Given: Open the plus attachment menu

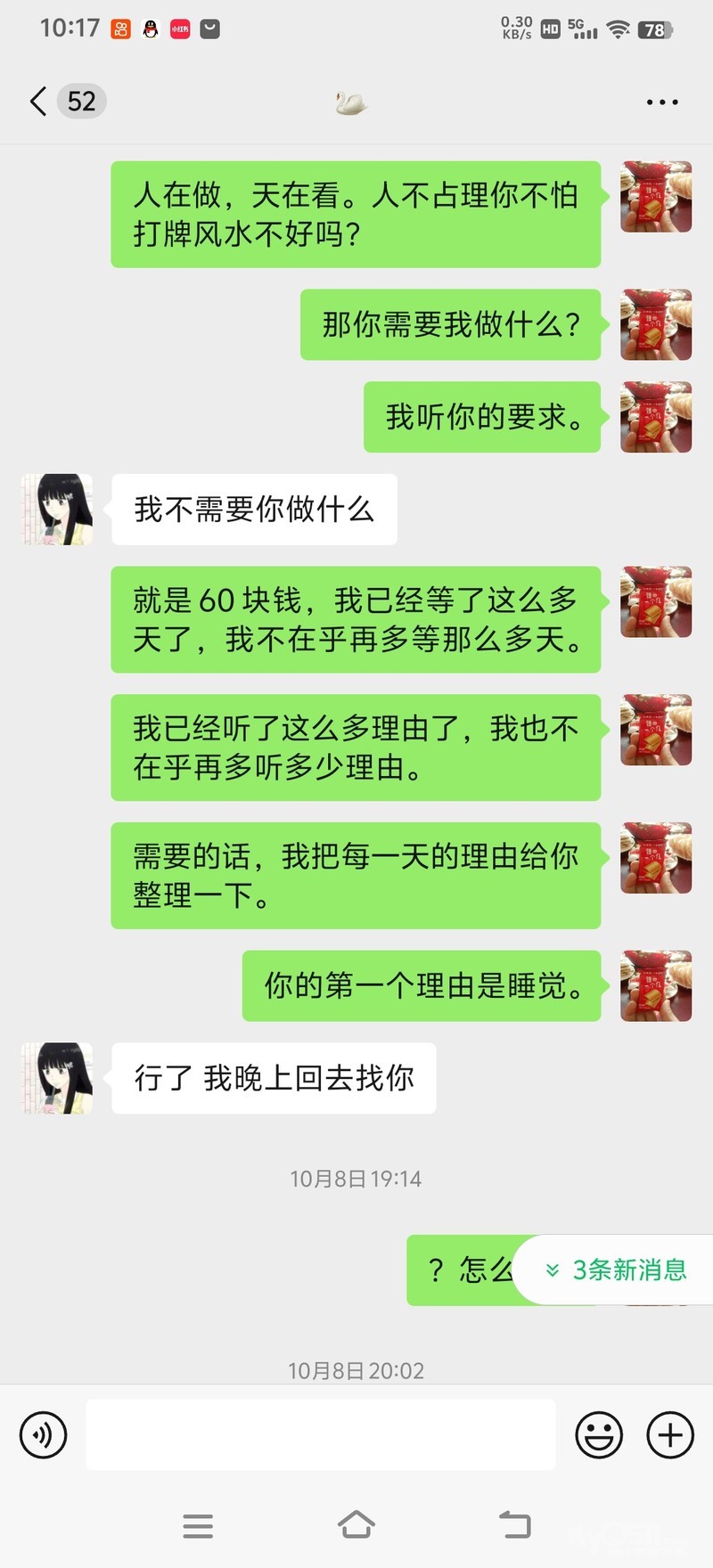Looking at the screenshot, I should [x=669, y=1434].
